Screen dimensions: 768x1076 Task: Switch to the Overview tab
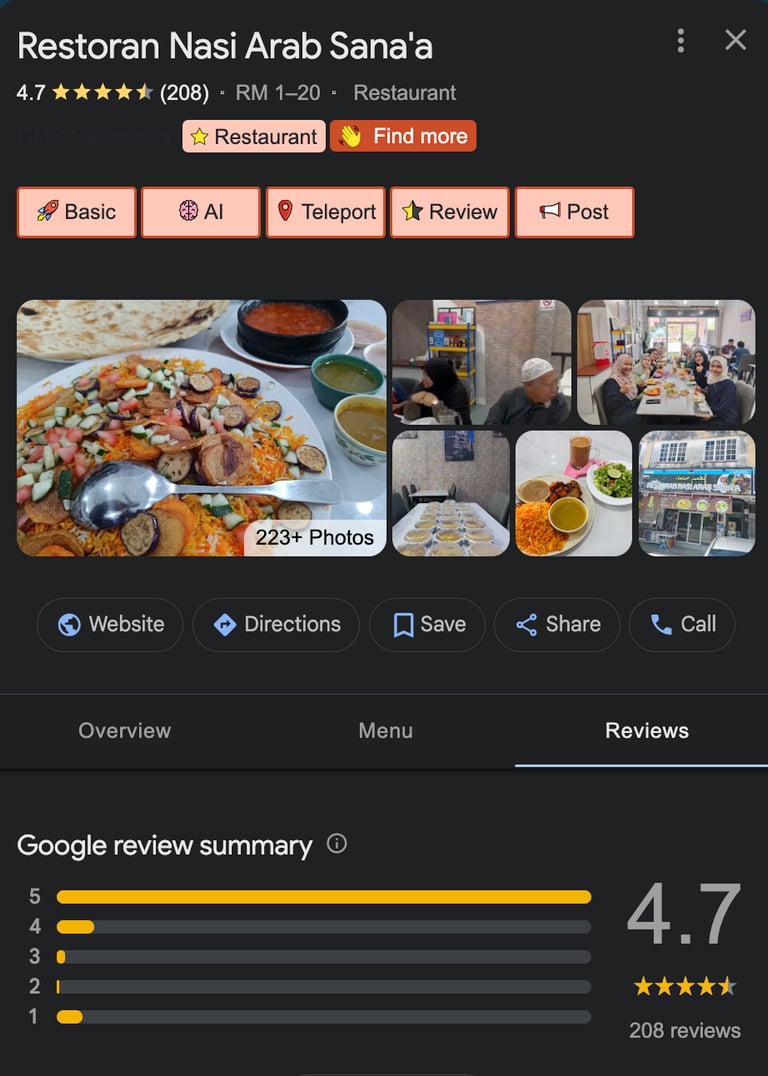125,731
